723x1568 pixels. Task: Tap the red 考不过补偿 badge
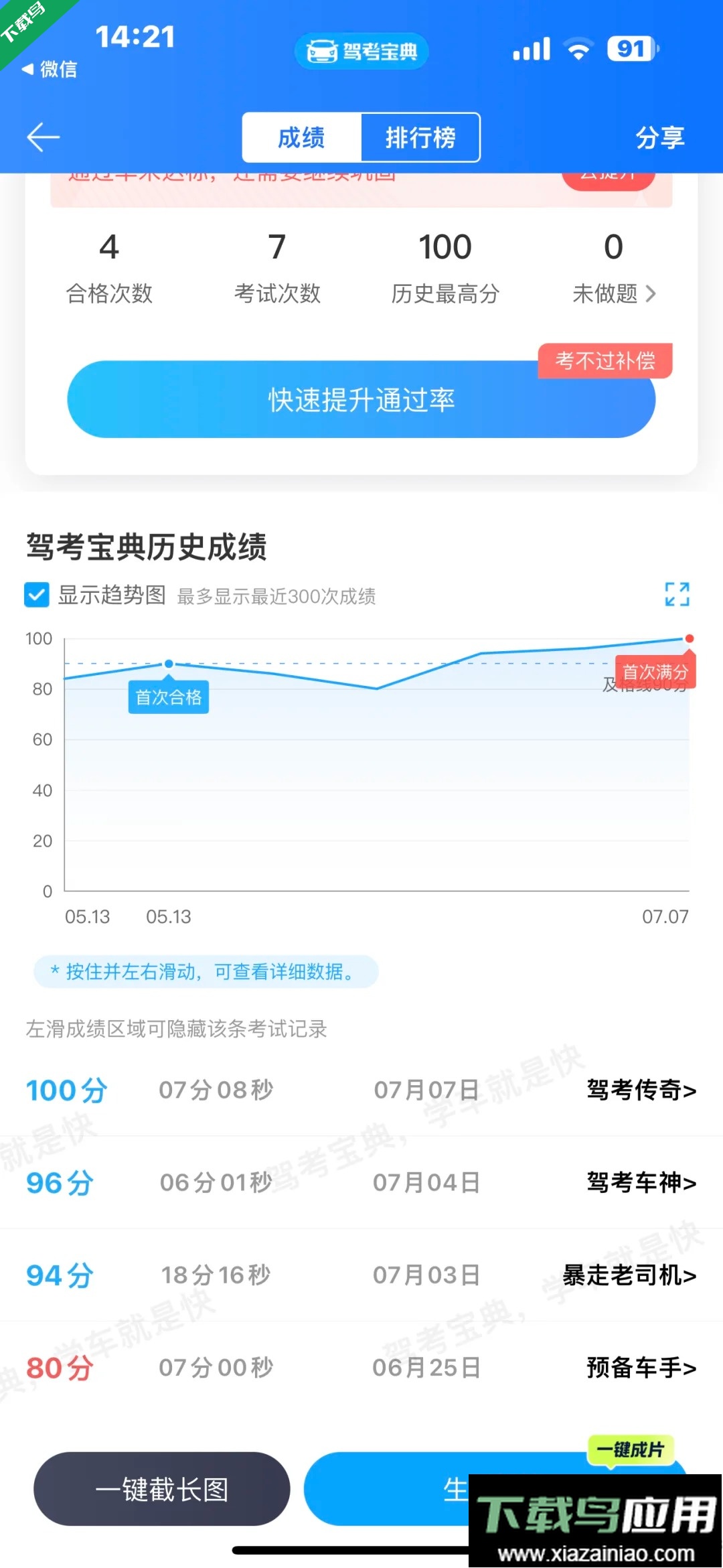tap(605, 360)
